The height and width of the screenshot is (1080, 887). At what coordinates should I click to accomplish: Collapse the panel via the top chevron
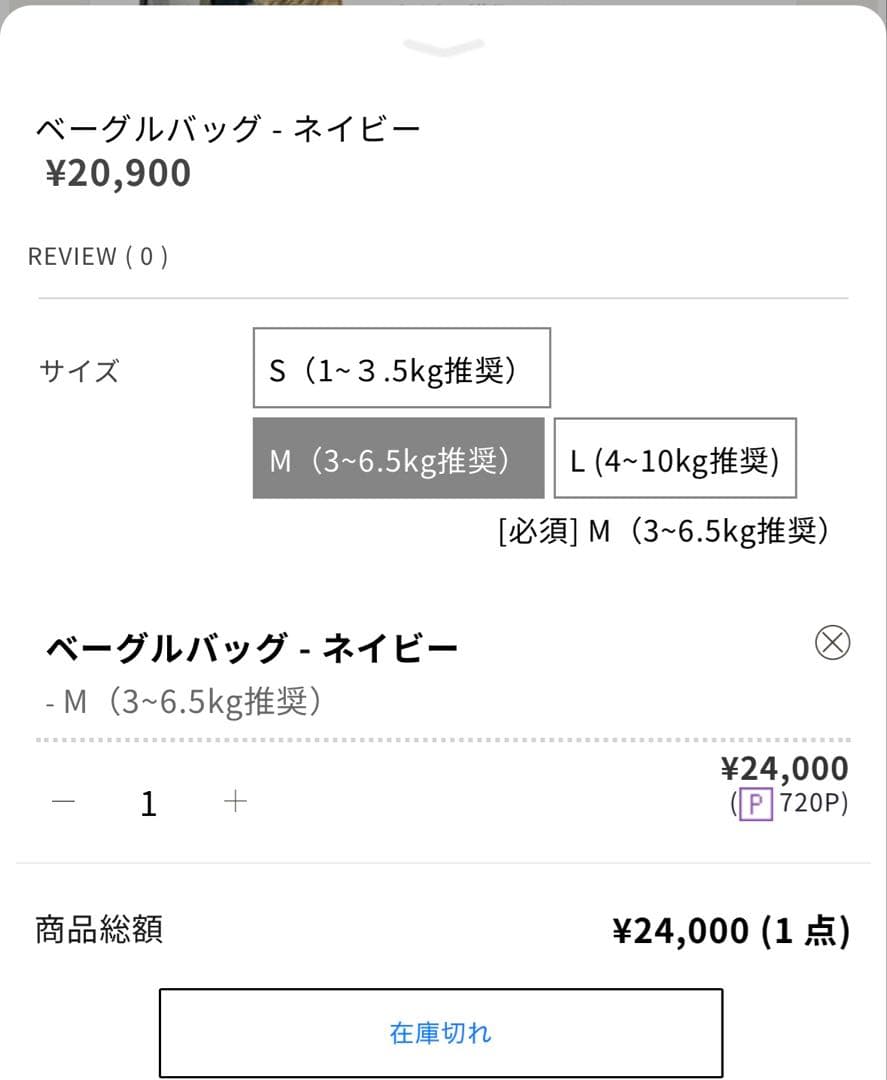(443, 44)
